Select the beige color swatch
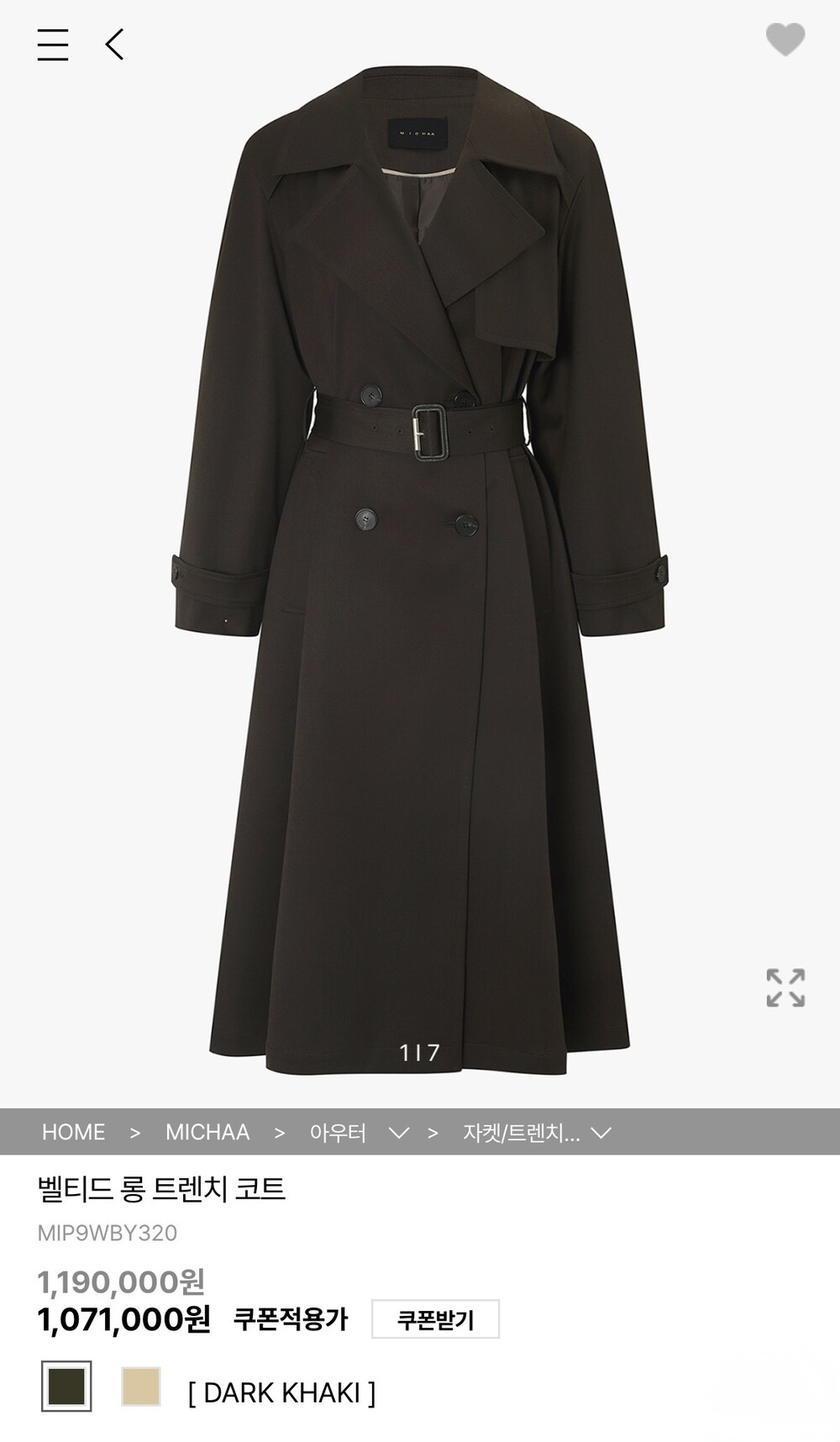 click(x=140, y=1387)
